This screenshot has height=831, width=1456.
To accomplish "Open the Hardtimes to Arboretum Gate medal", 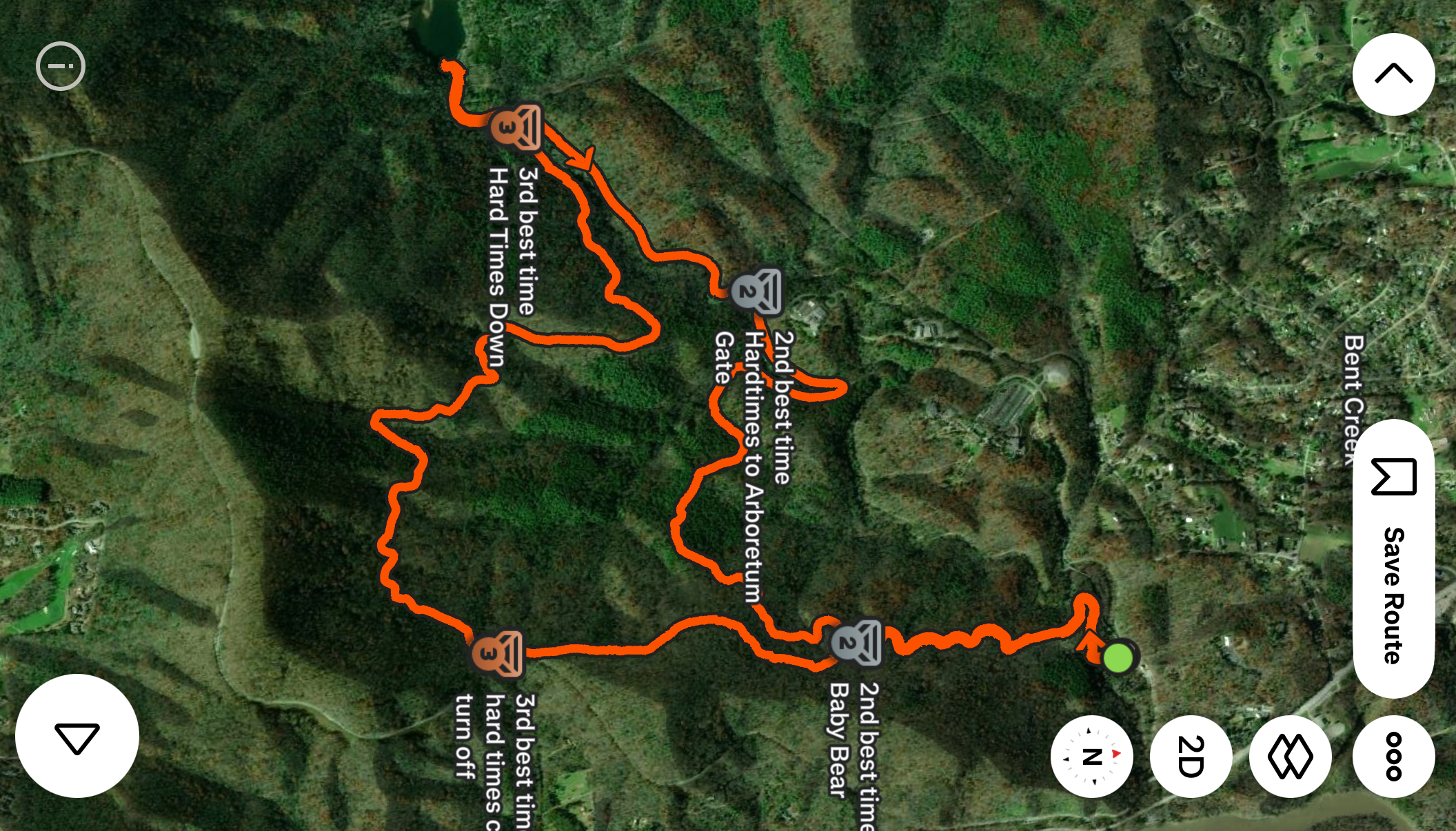I will click(x=757, y=292).
